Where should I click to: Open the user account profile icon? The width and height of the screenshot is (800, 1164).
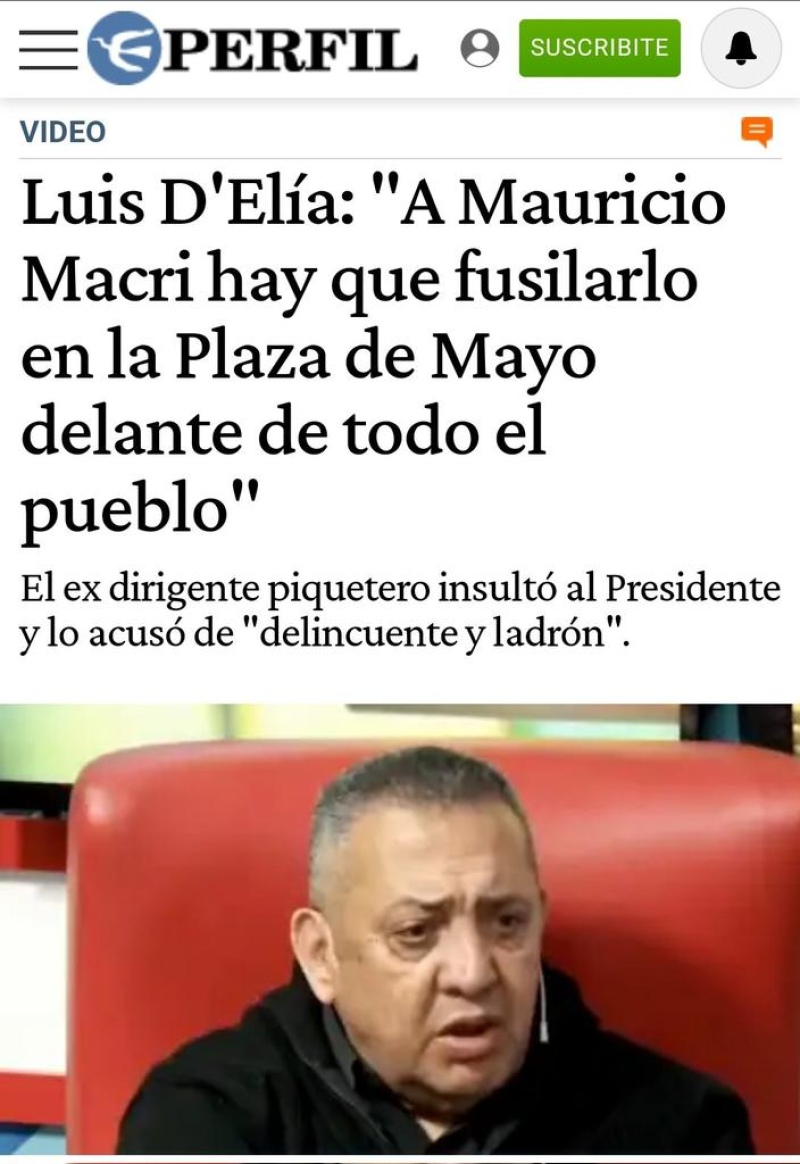point(480,48)
